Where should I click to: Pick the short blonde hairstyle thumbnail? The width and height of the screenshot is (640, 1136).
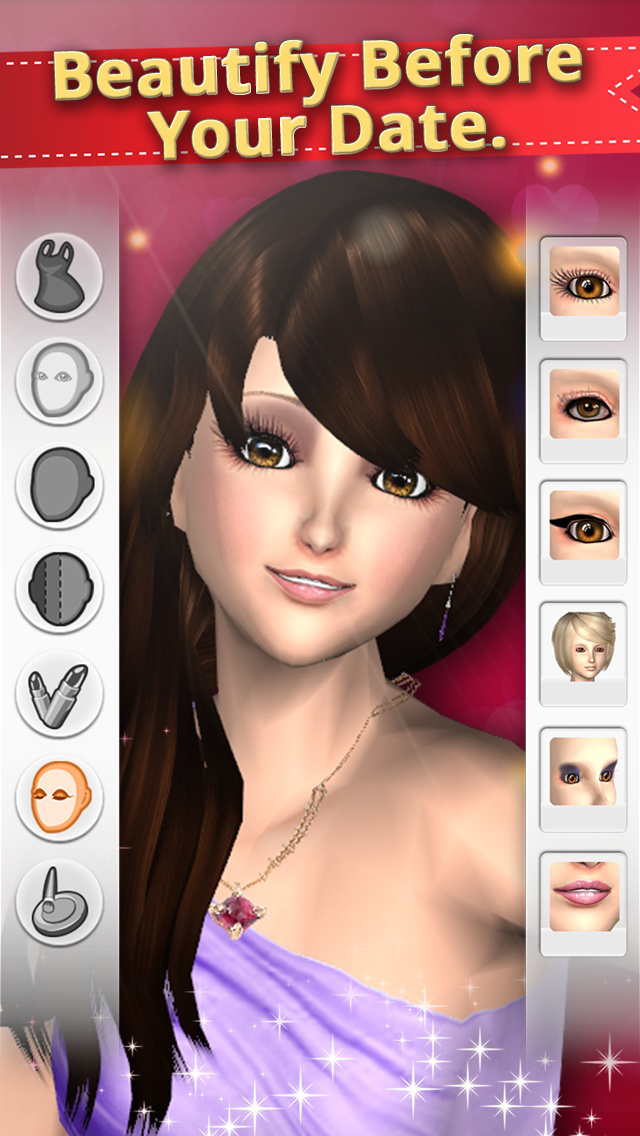coord(583,654)
